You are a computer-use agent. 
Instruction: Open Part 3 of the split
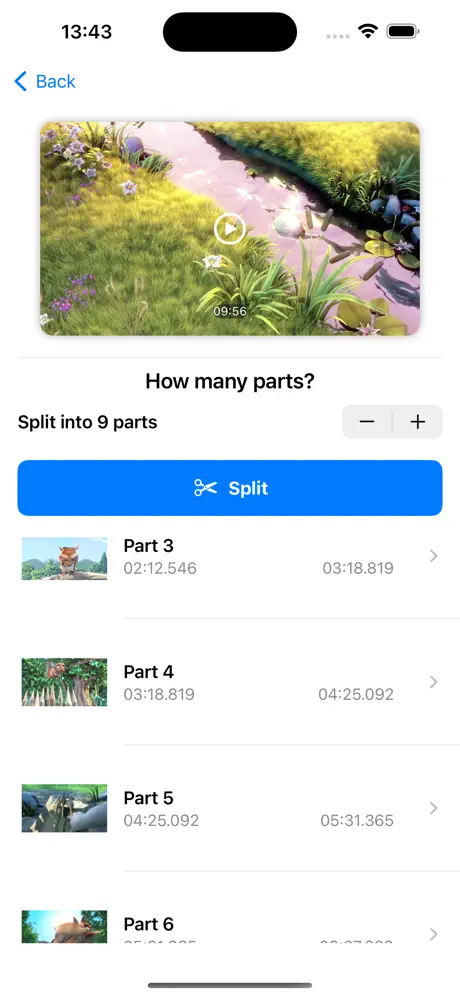point(230,556)
